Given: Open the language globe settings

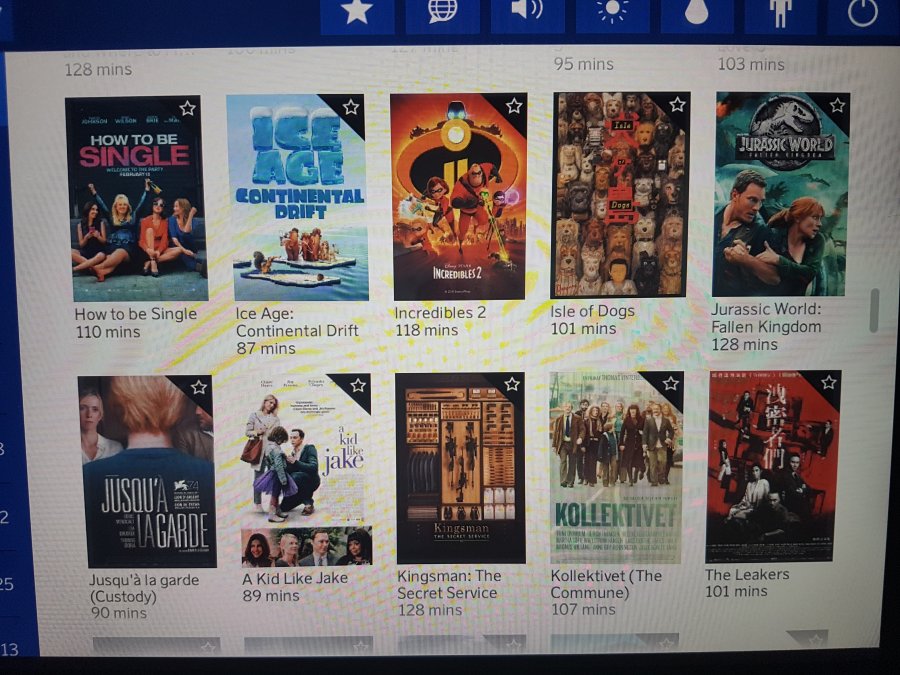Looking at the screenshot, I should [442, 12].
